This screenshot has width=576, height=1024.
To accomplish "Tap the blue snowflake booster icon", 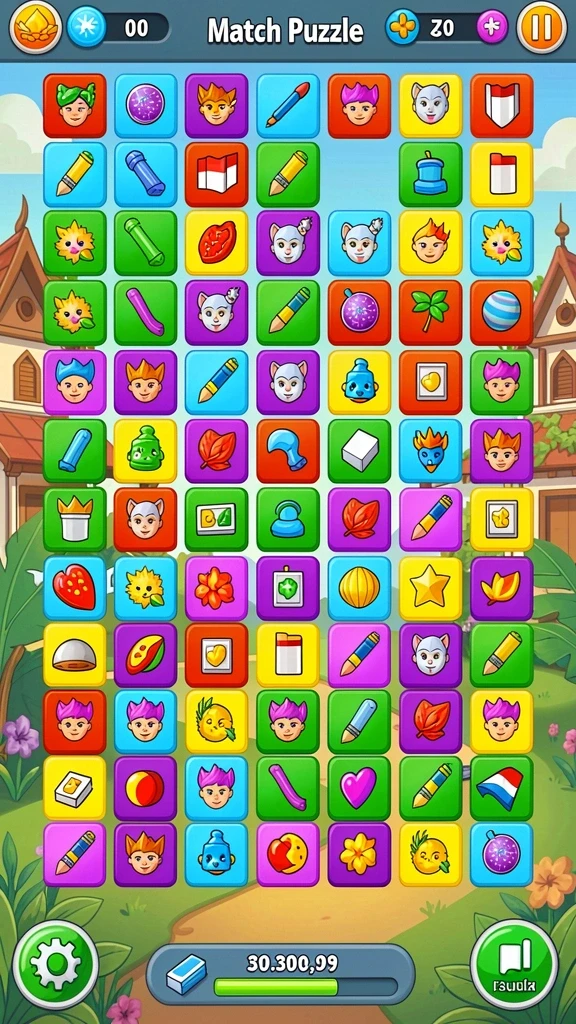I will 86,27.
